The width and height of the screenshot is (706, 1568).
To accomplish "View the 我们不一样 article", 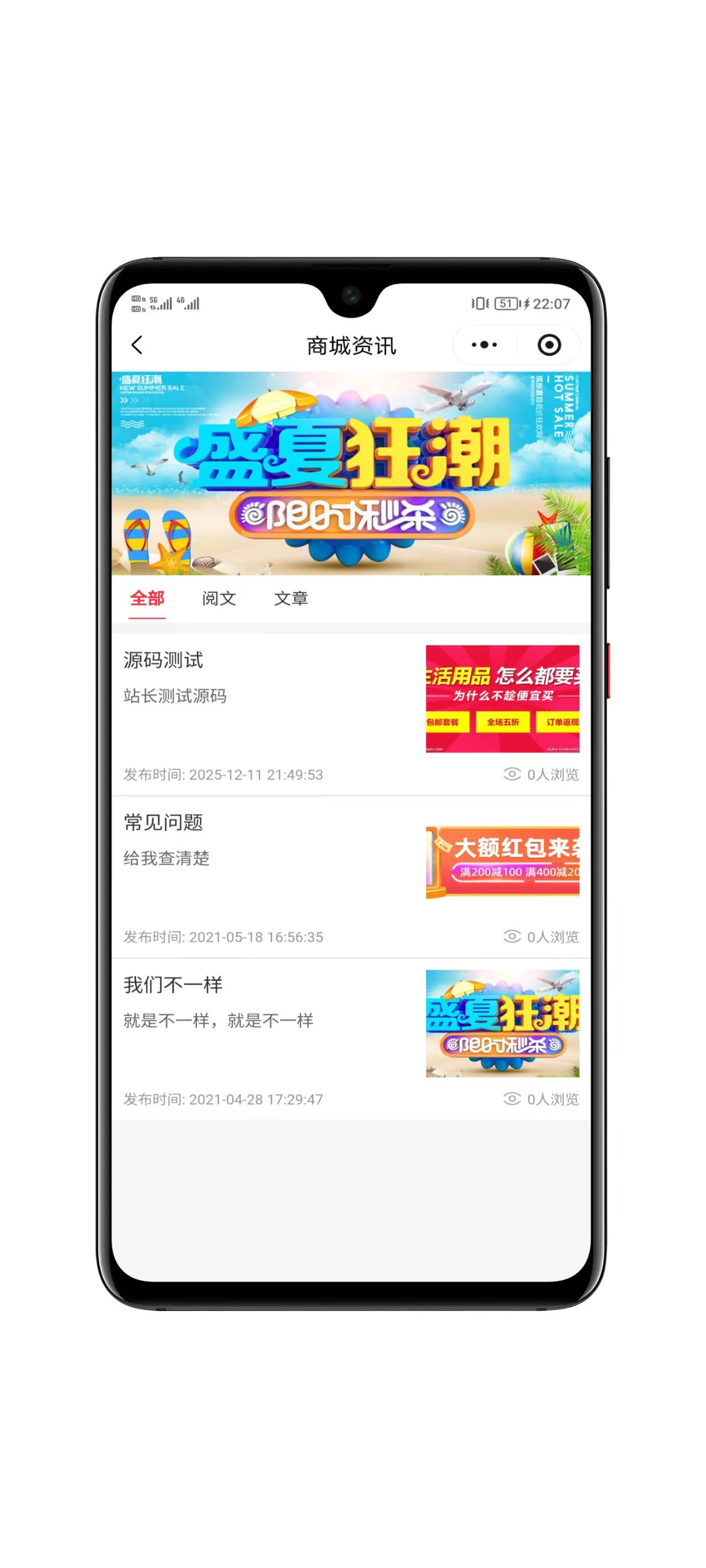I will tap(173, 985).
